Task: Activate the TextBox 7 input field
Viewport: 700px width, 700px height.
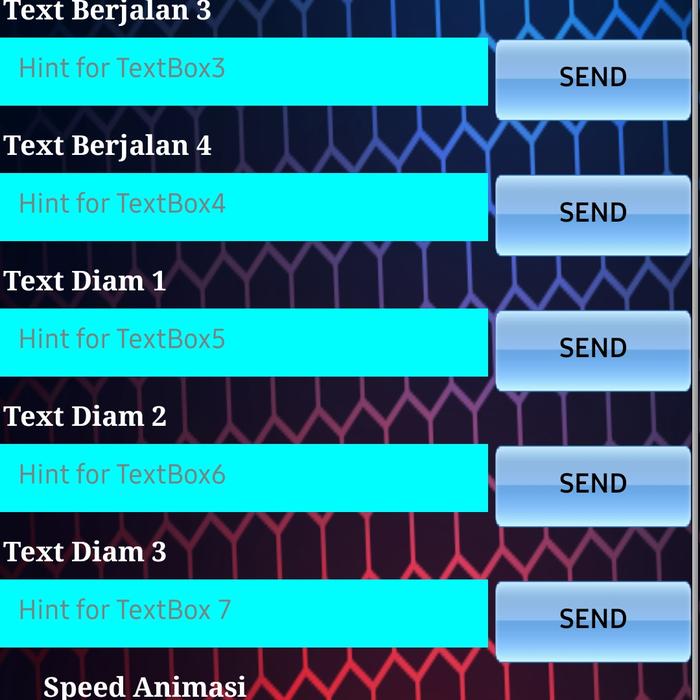Action: [x=243, y=613]
